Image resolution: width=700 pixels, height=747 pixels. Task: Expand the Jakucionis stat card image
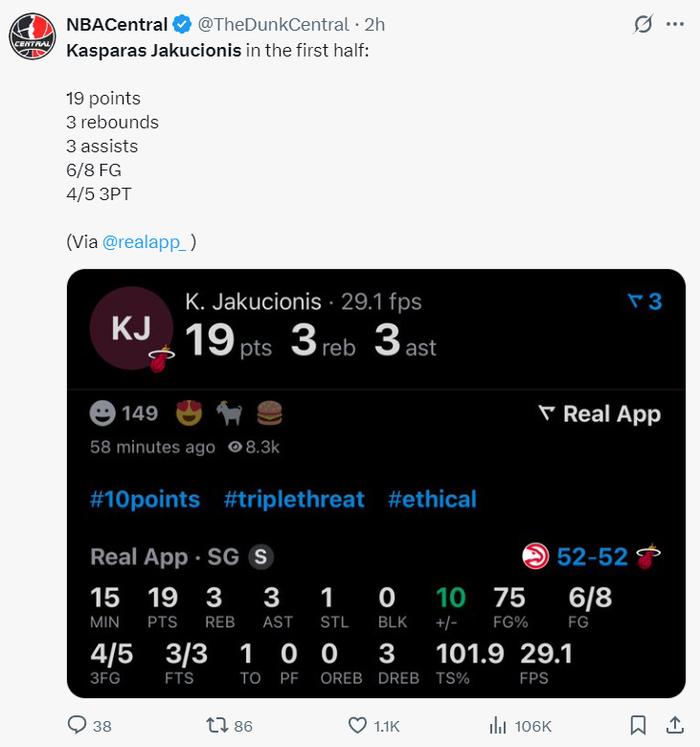click(376, 483)
